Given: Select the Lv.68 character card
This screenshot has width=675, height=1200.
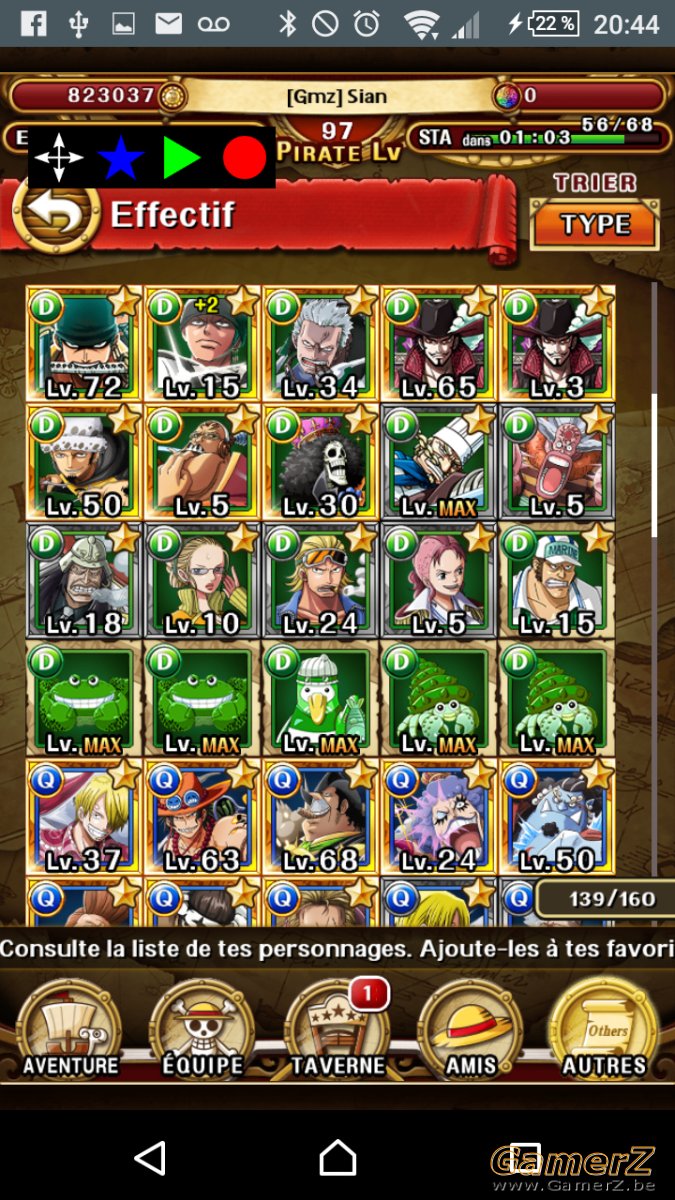Looking at the screenshot, I should (321, 816).
